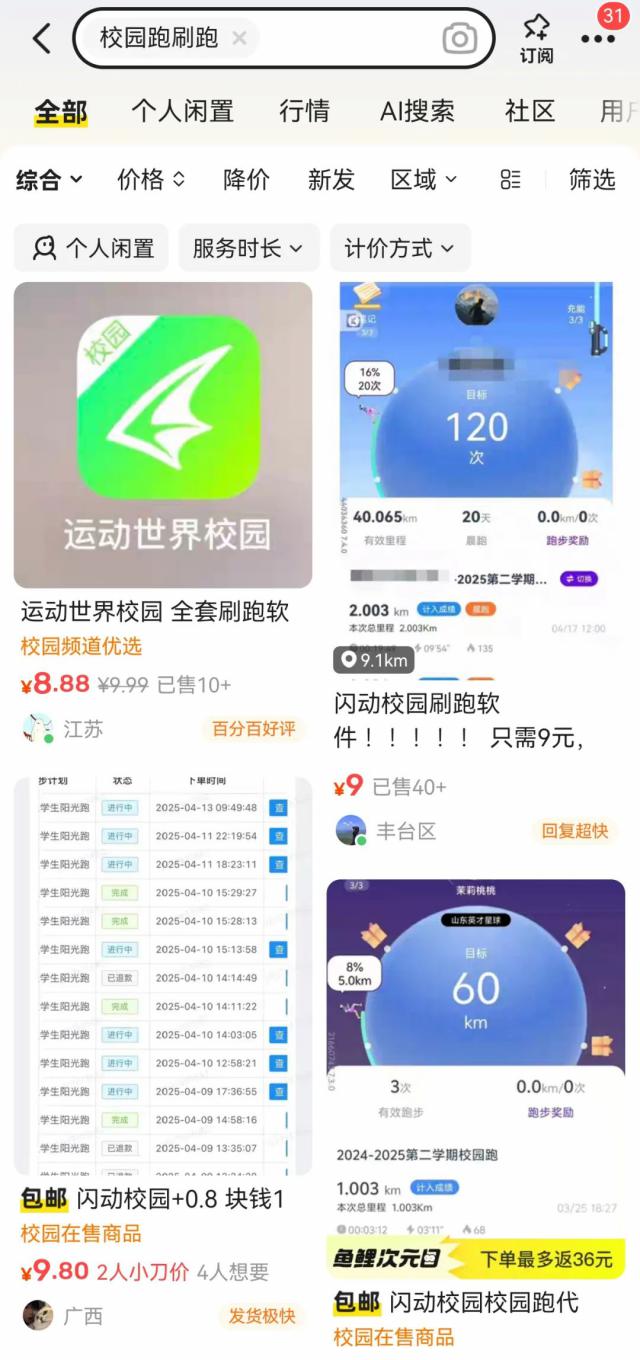Expand the 服务时长 chip
640x1360 pixels.
point(248,248)
